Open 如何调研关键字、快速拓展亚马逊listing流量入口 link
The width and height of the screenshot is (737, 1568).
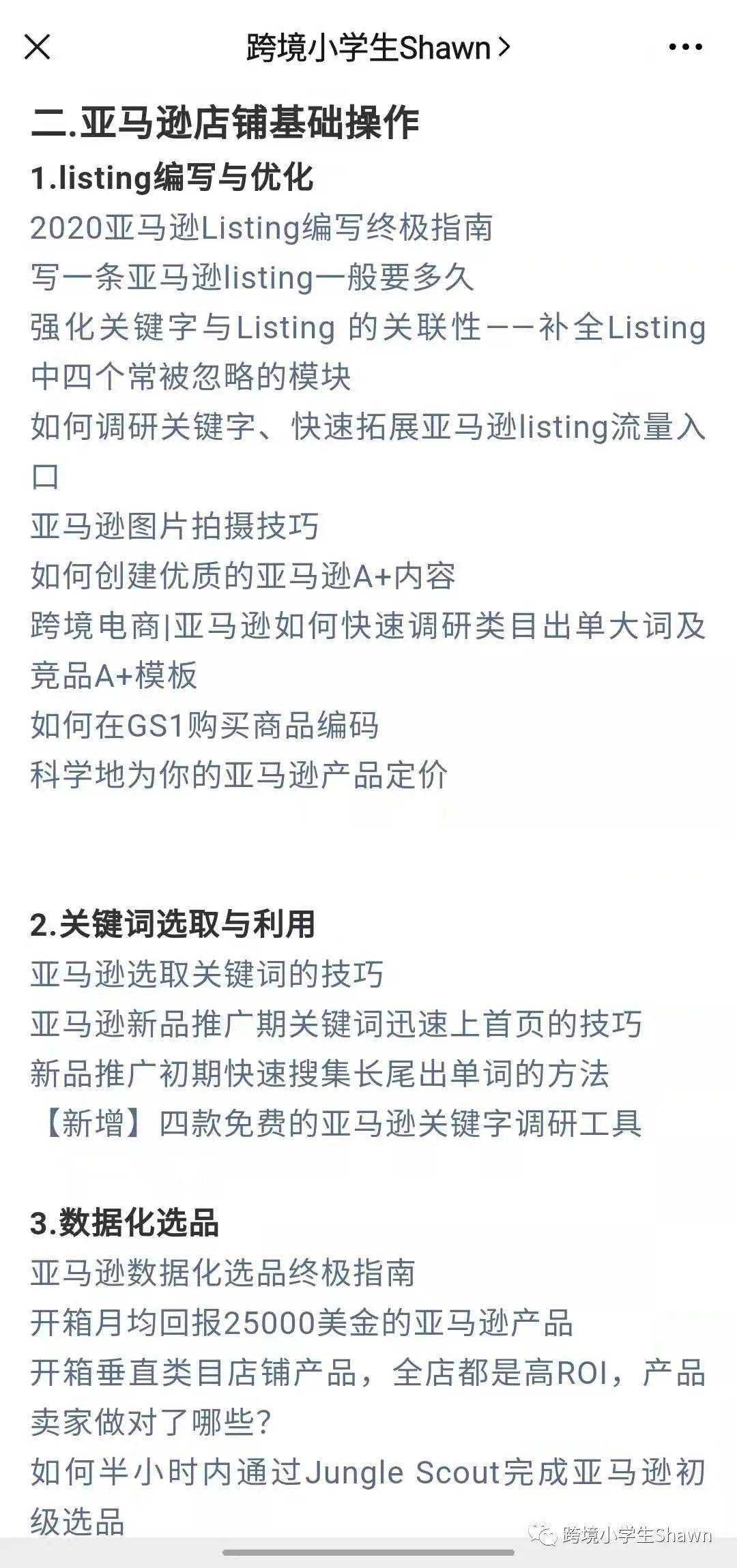click(x=368, y=428)
